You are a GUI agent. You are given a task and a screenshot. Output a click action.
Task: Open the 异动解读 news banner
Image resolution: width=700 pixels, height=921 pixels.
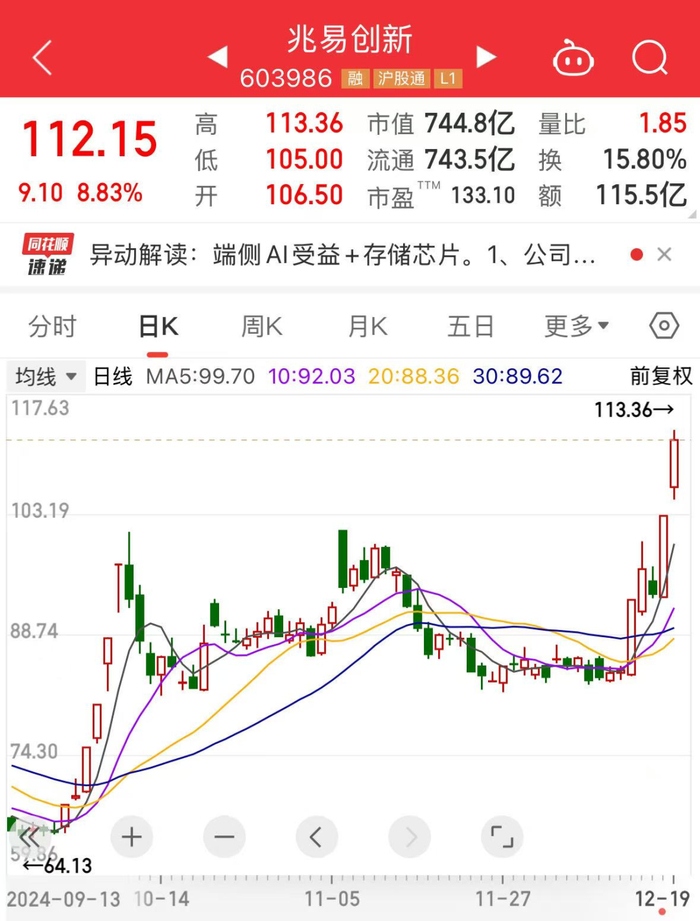[x=342, y=255]
